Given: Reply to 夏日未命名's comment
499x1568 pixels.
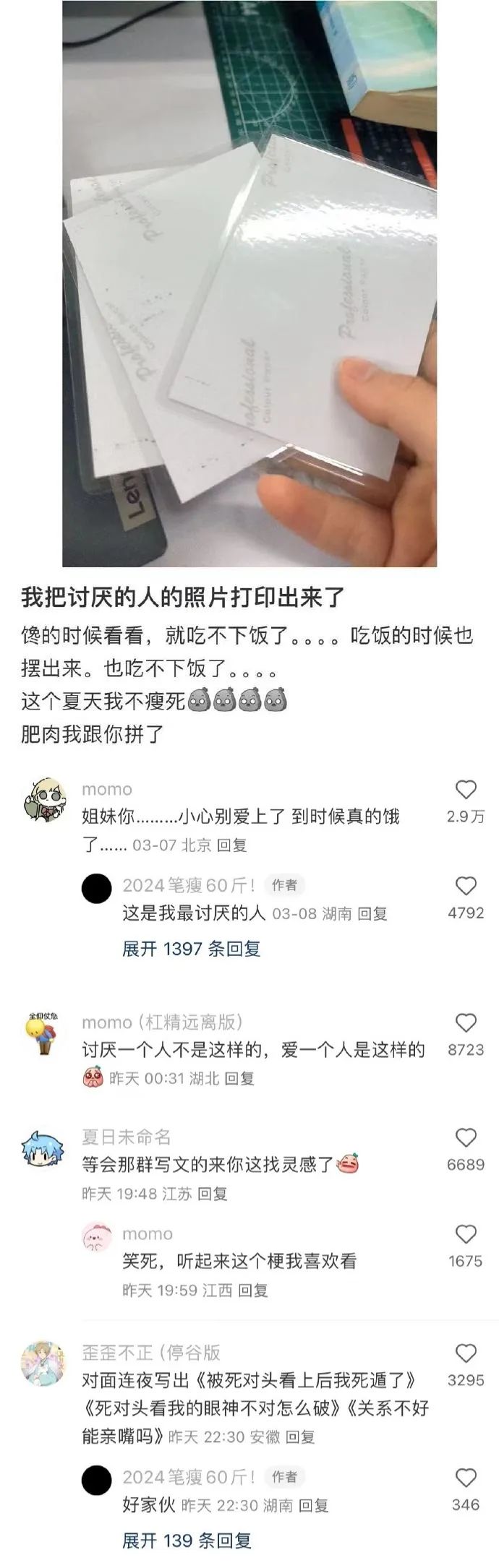Looking at the screenshot, I should click(213, 1194).
